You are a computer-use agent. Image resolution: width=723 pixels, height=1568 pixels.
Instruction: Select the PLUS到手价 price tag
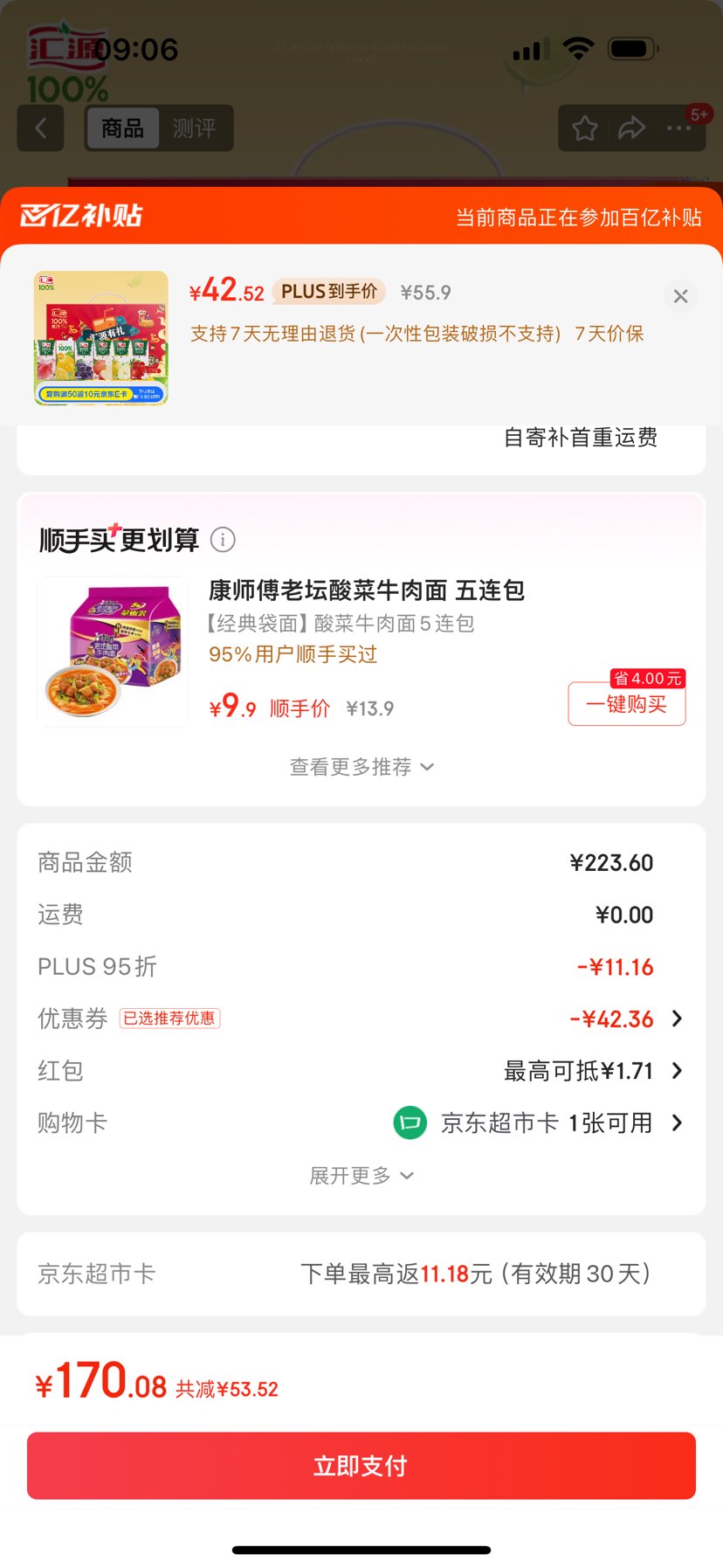tap(330, 291)
